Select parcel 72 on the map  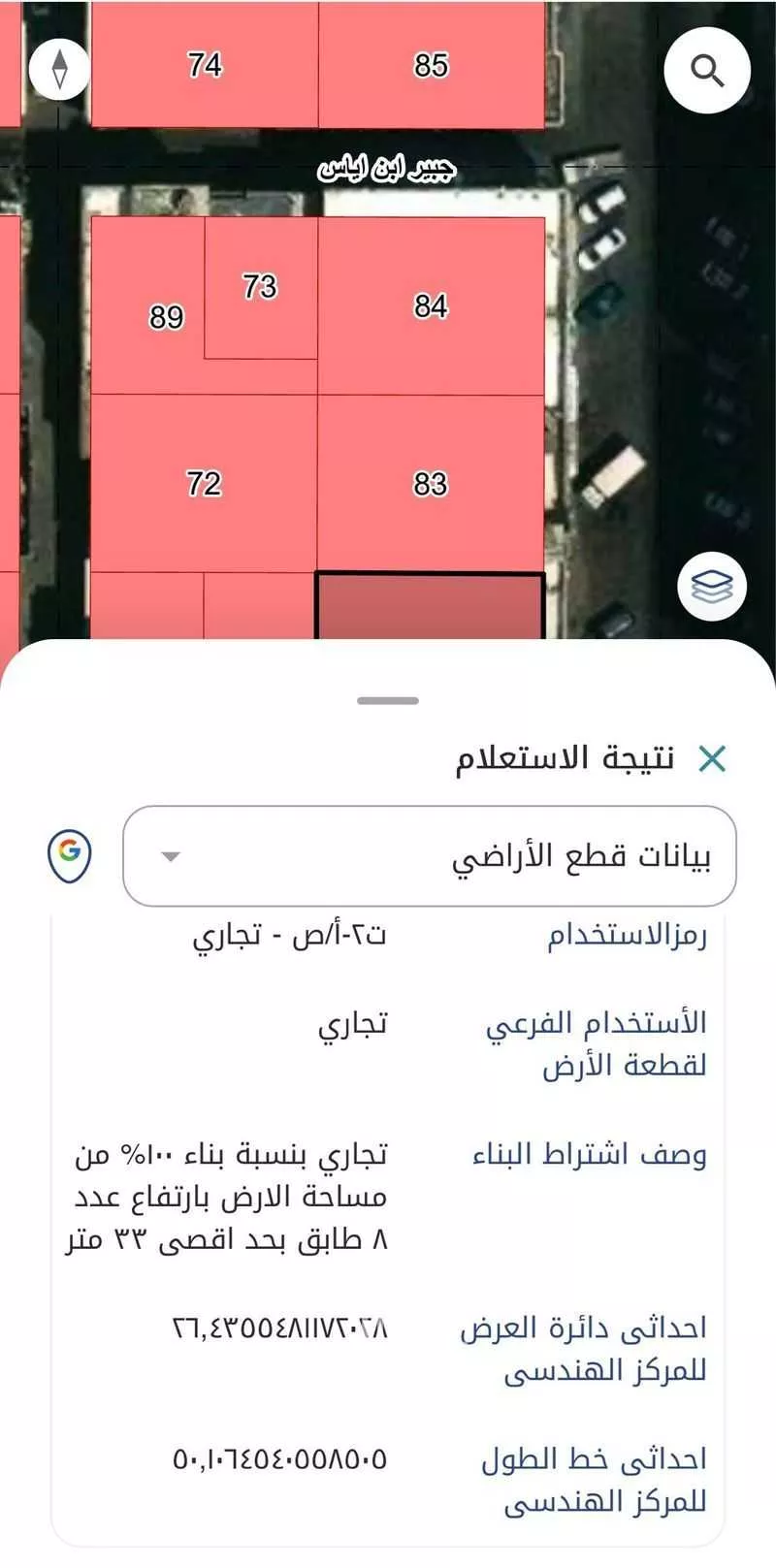coord(203,482)
